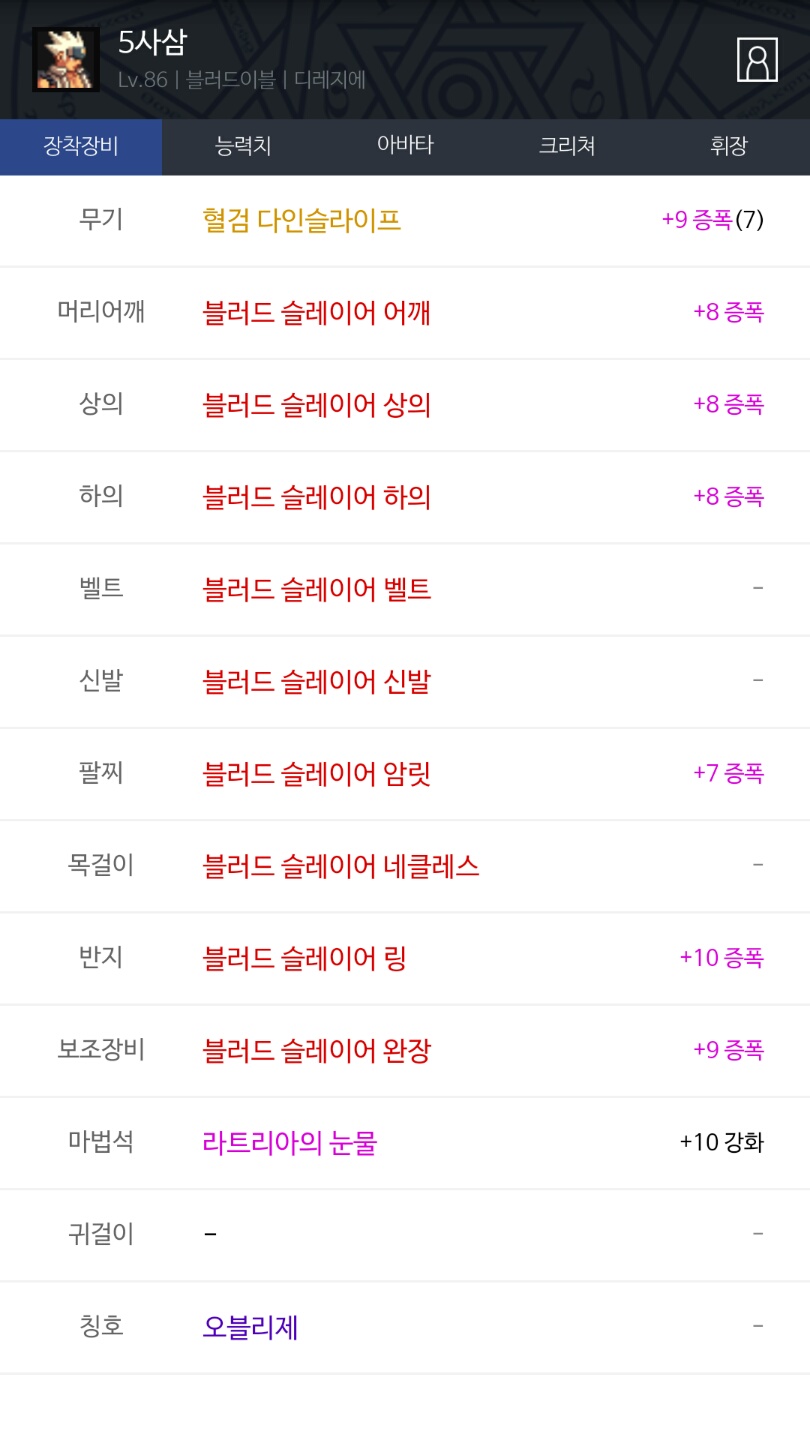Go to the 휘장 tab
Image resolution: width=810 pixels, height=1440 pixels.
click(729, 146)
